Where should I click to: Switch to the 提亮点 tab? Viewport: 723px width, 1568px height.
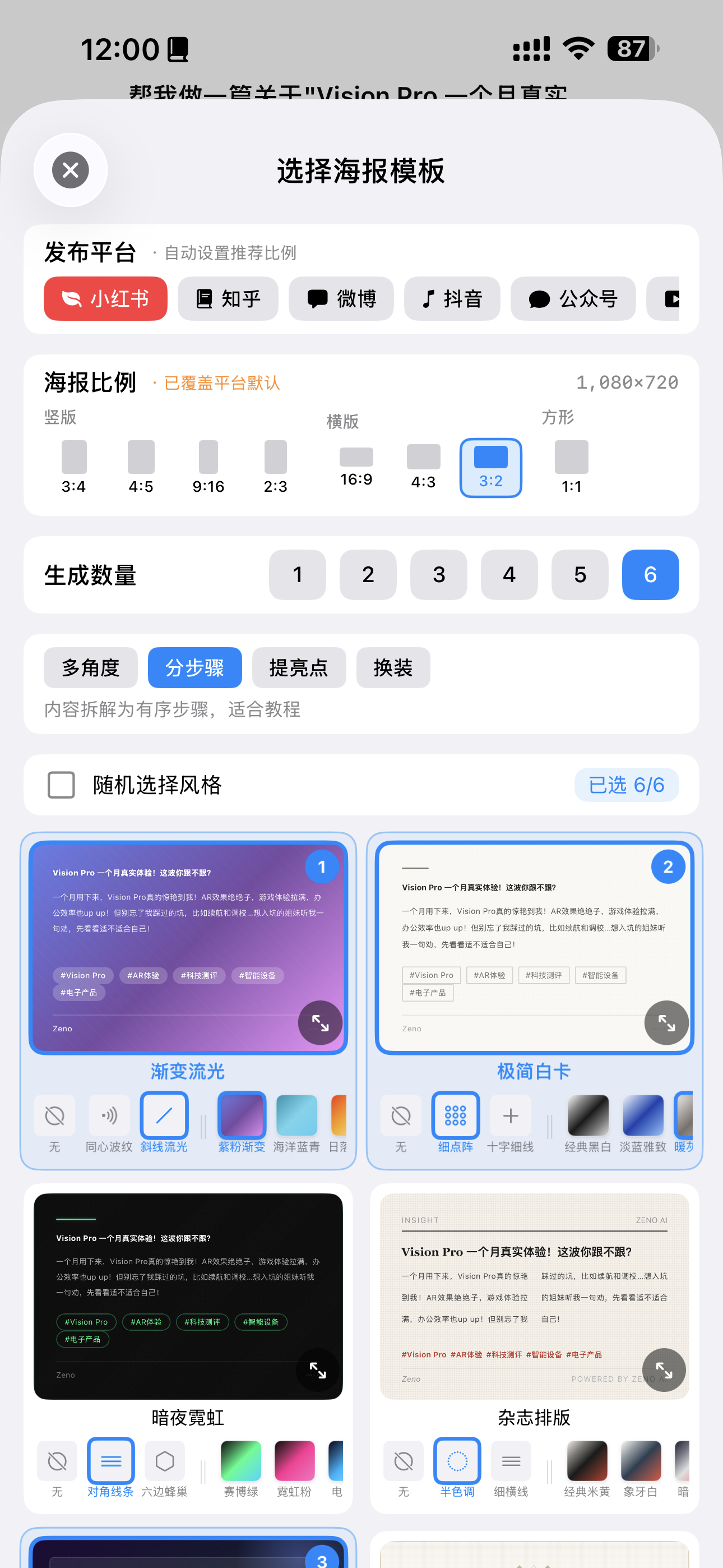(299, 668)
